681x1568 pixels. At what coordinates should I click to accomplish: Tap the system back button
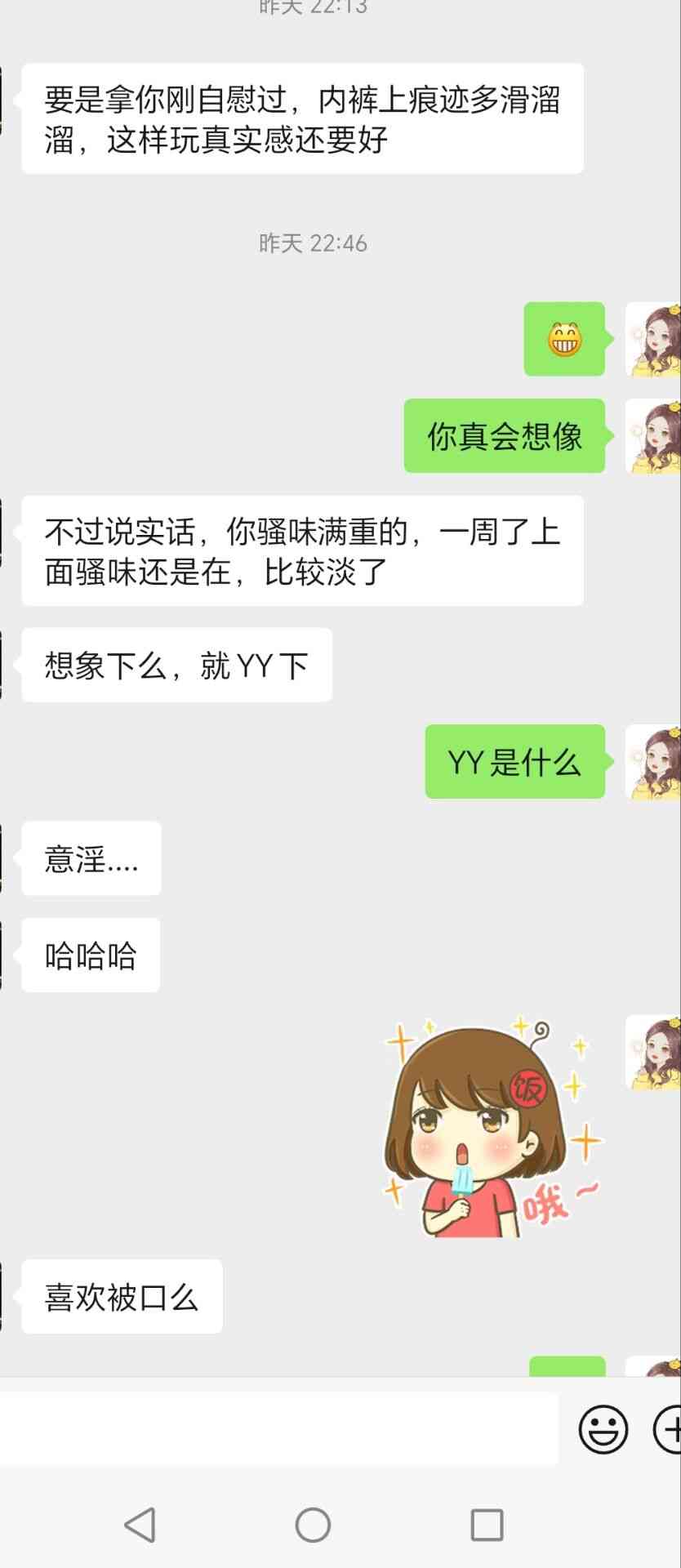(140, 1524)
